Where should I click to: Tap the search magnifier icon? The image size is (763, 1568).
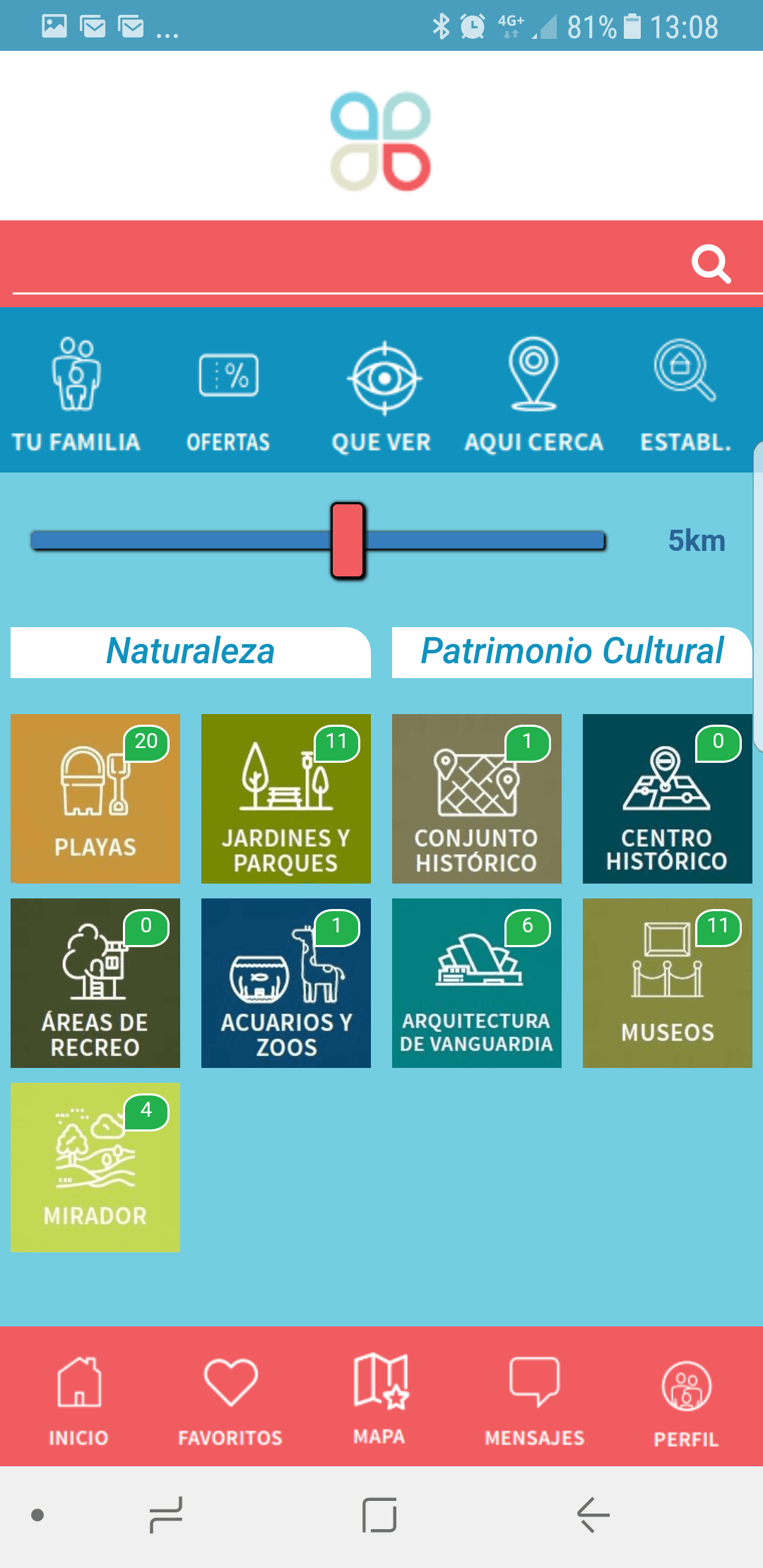pos(711,264)
